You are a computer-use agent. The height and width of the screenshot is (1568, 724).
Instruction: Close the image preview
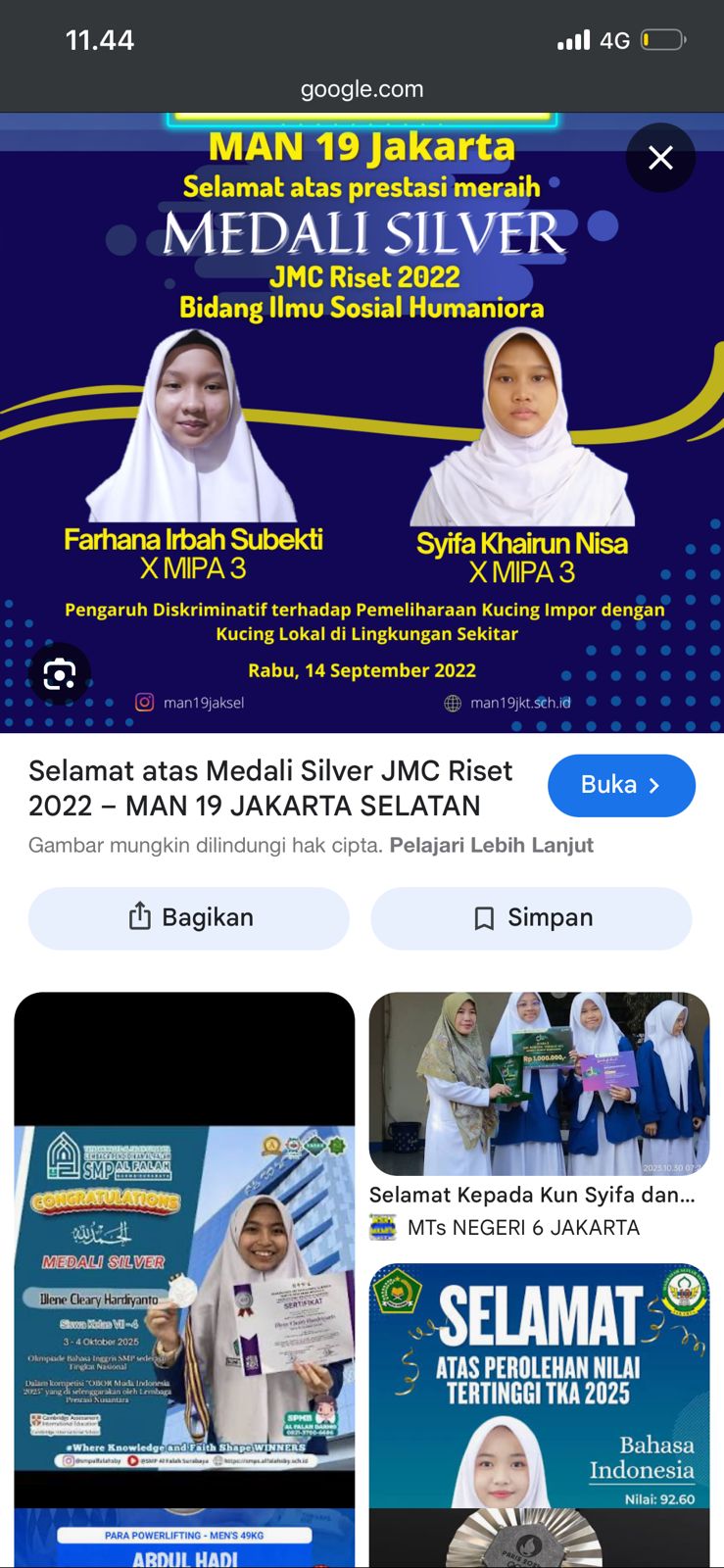click(660, 158)
